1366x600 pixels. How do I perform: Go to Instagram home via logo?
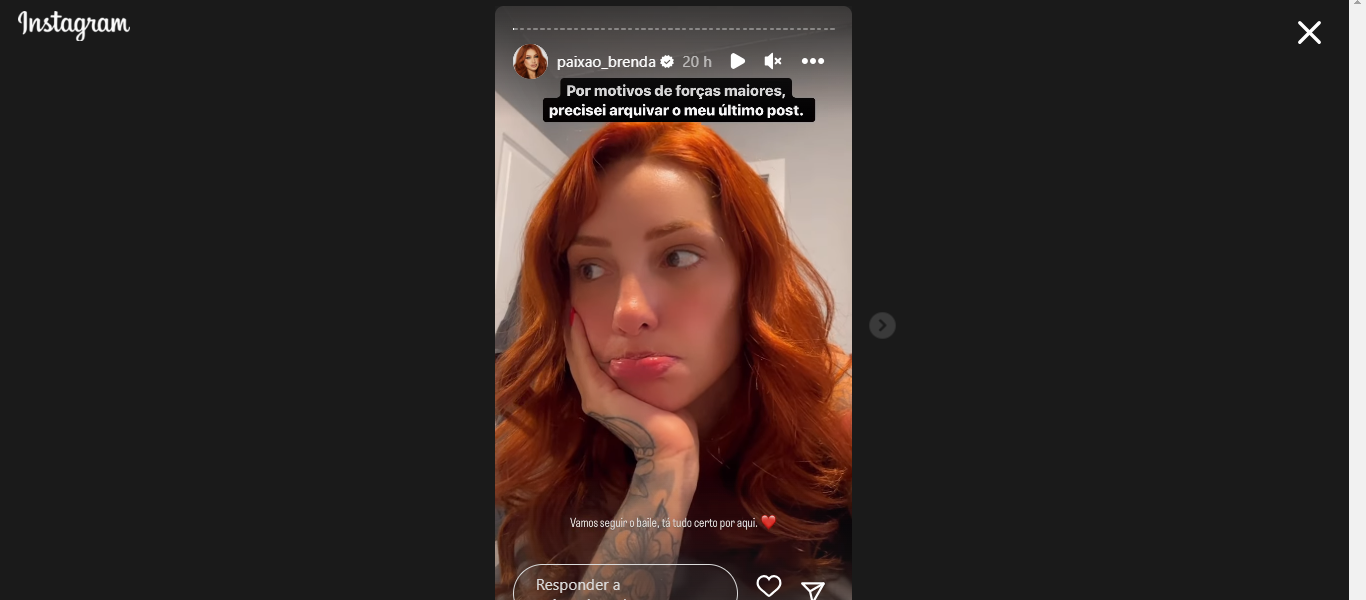click(x=74, y=26)
